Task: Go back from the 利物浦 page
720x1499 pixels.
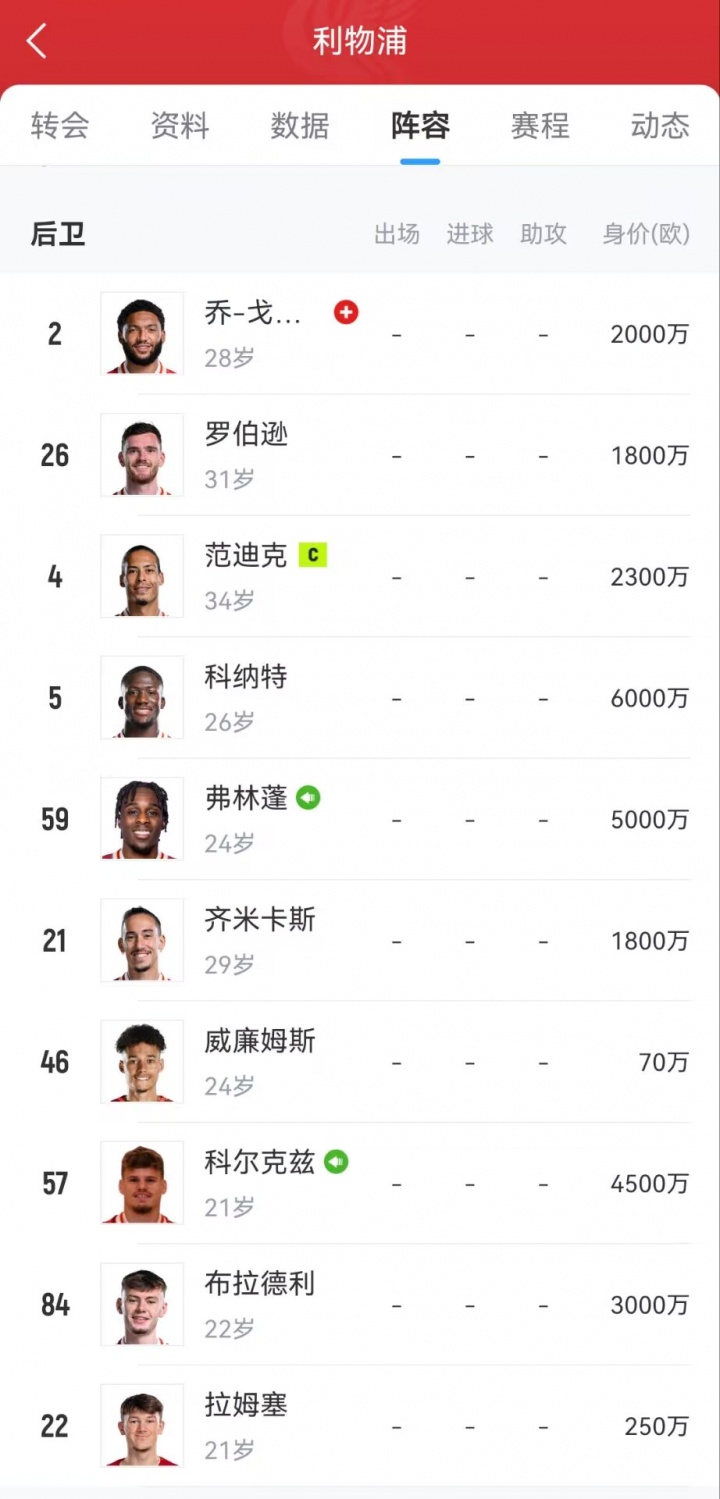Action: (x=37, y=42)
